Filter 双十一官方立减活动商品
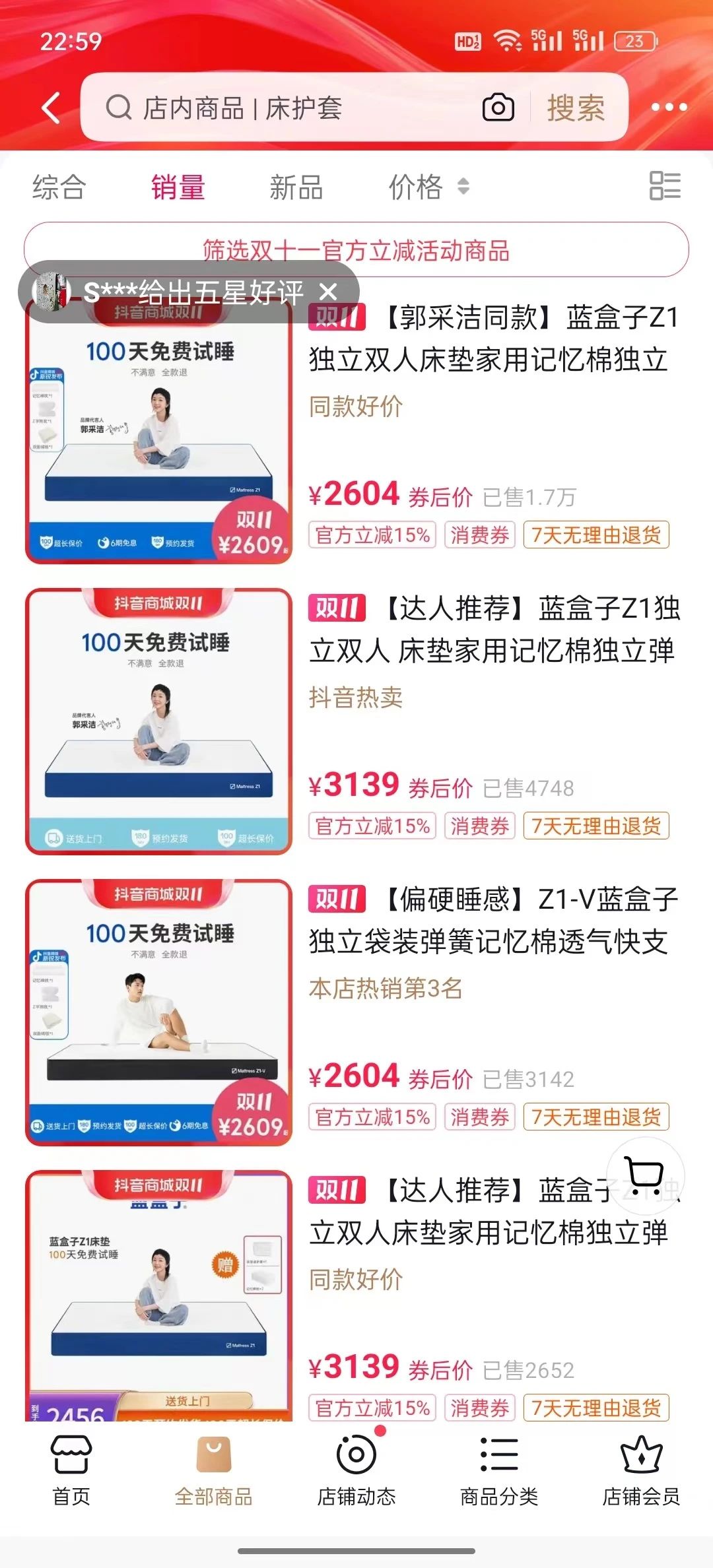 tap(356, 250)
